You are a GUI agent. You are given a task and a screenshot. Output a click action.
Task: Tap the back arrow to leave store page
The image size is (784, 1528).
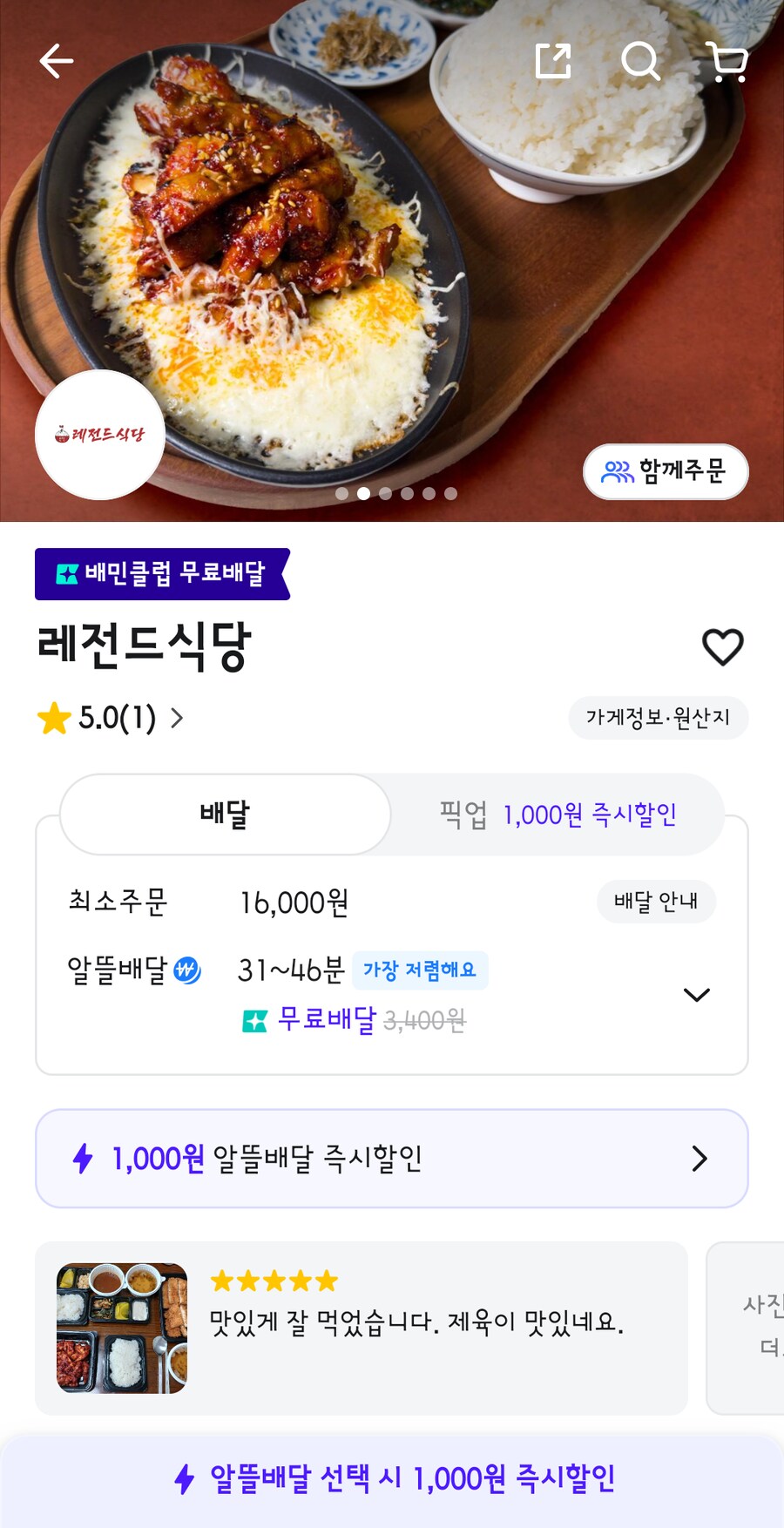(55, 61)
